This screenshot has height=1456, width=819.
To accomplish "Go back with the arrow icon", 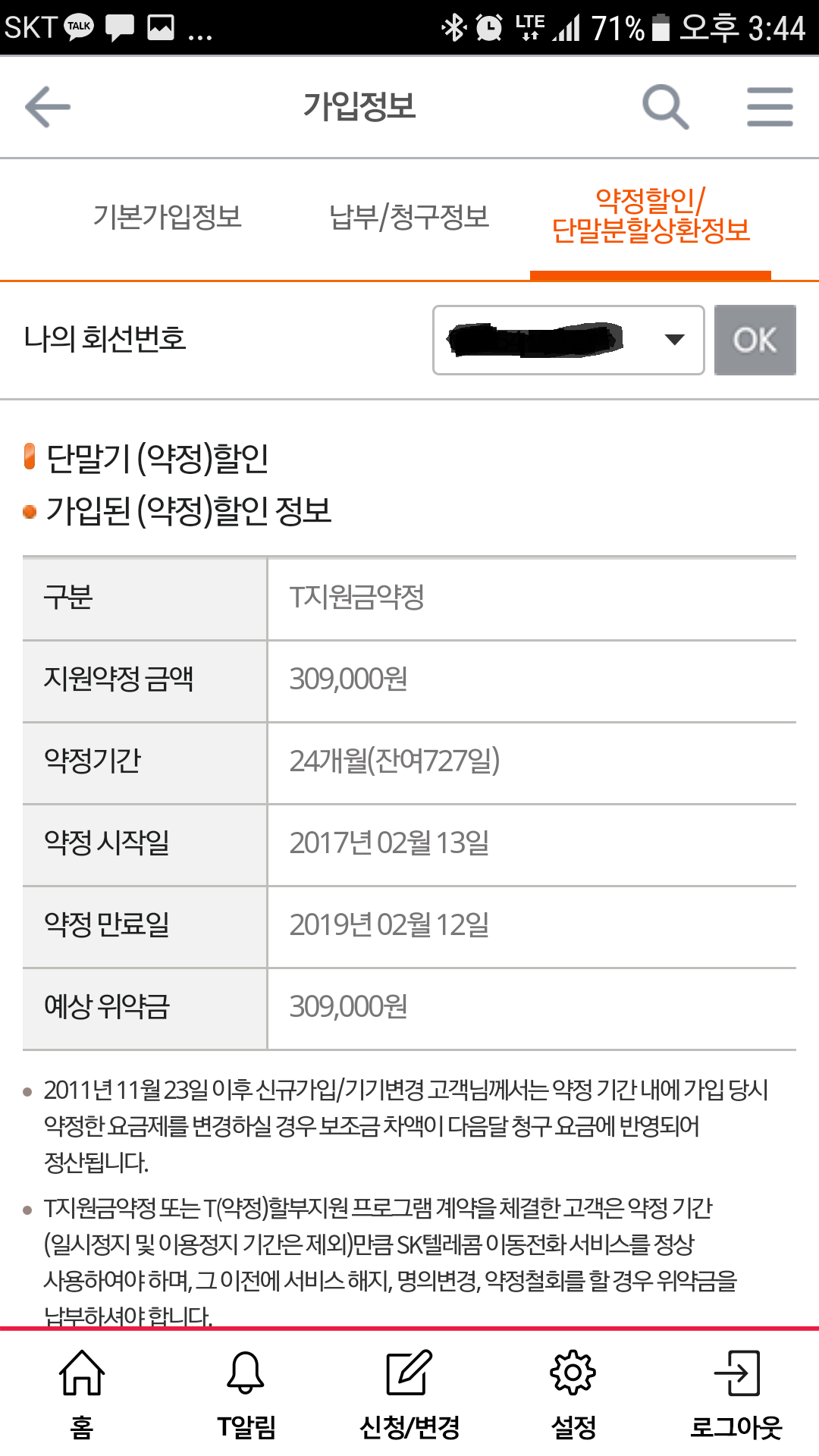I will [x=48, y=107].
